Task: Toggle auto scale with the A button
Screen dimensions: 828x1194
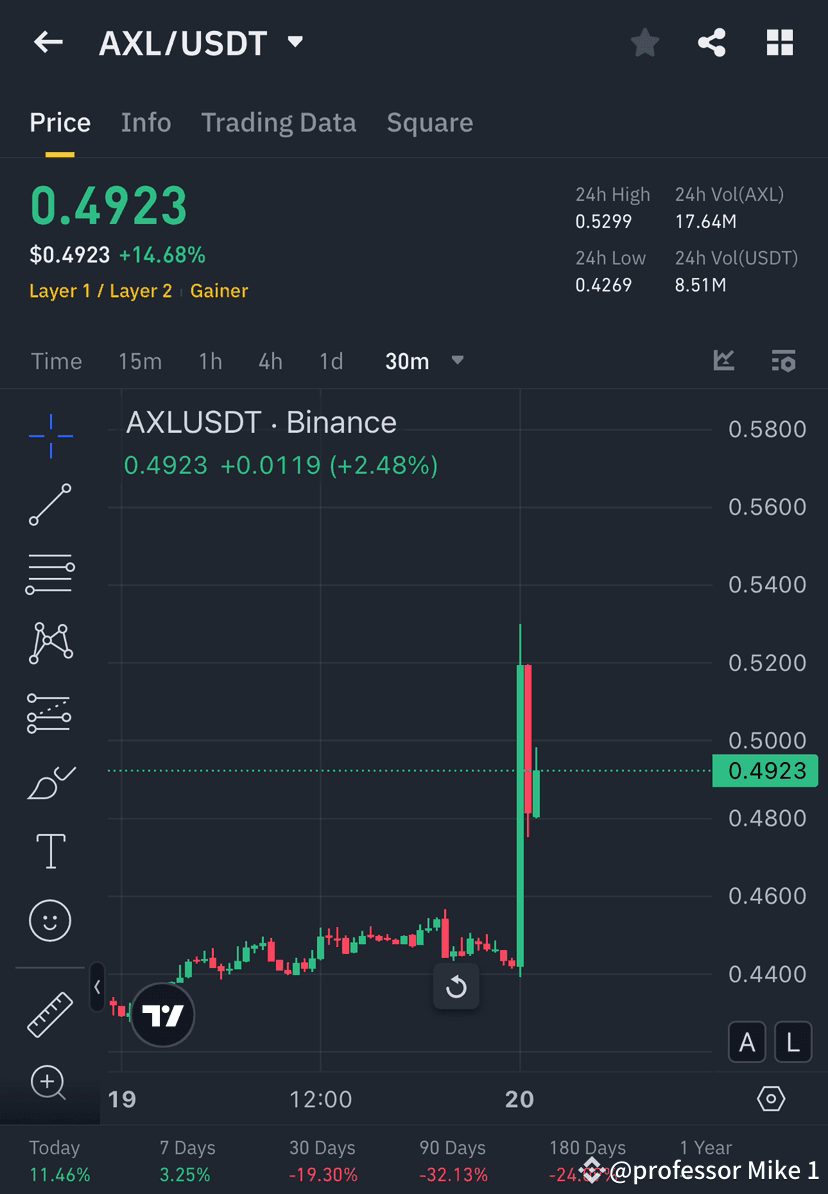Action: pos(747,1042)
